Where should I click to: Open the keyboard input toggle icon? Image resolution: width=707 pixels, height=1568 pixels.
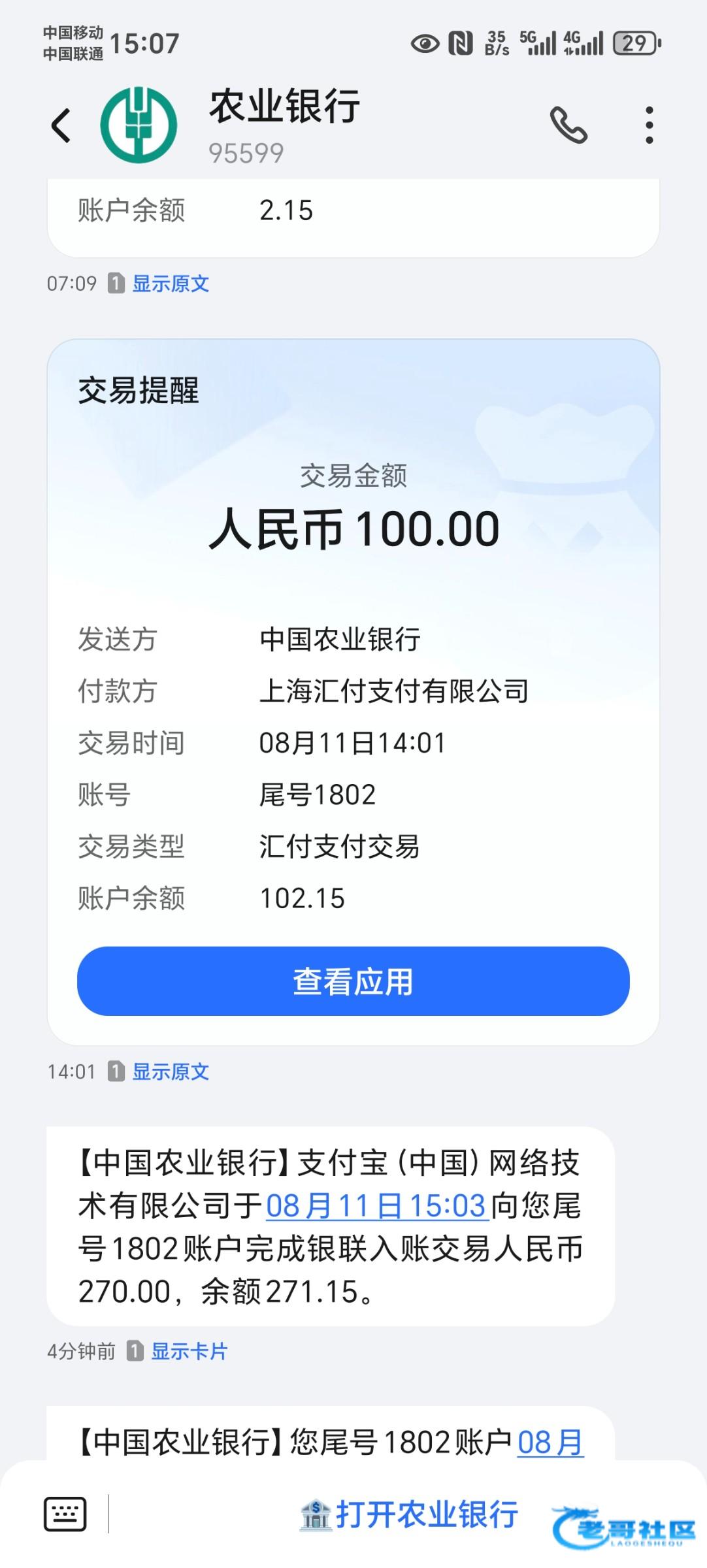tap(65, 1514)
